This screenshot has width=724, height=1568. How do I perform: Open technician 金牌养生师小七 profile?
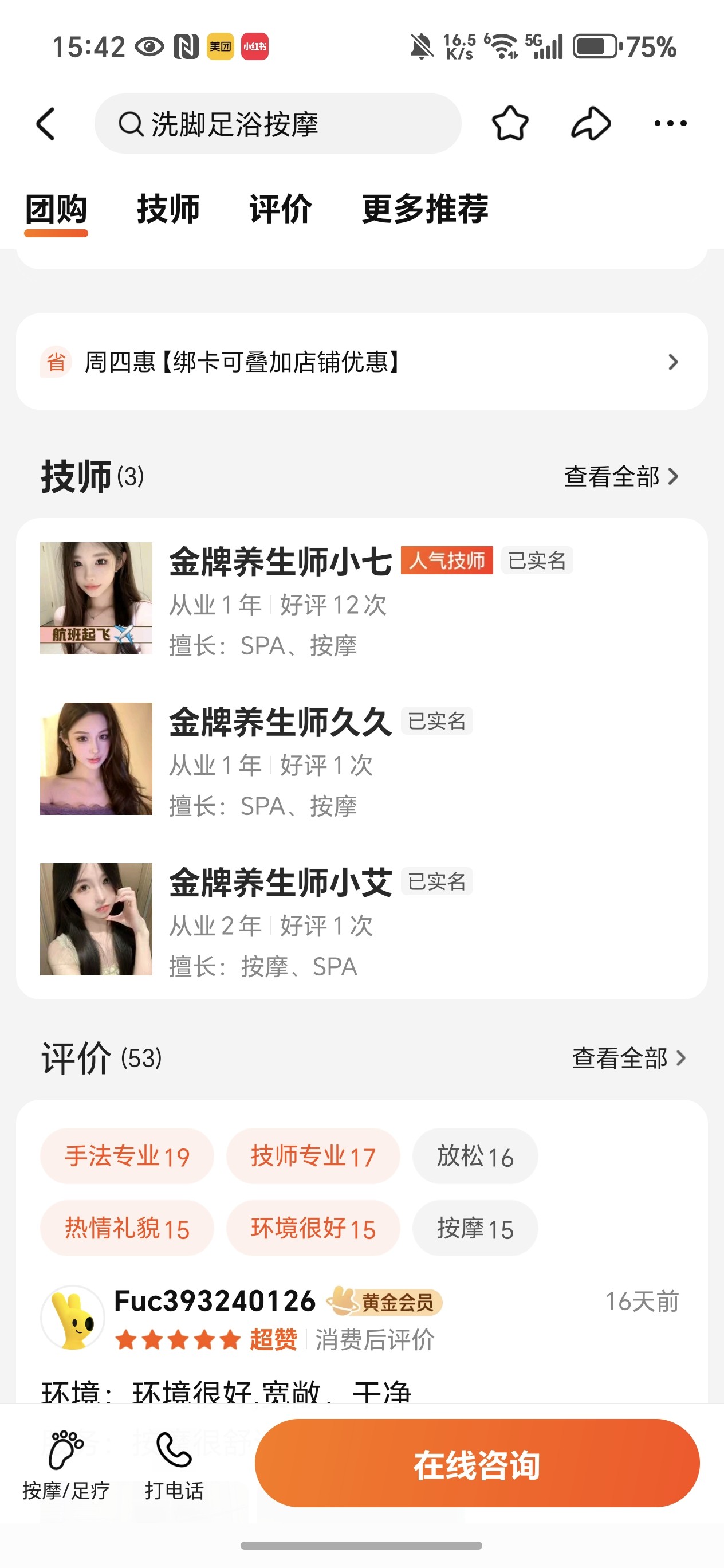tap(280, 561)
